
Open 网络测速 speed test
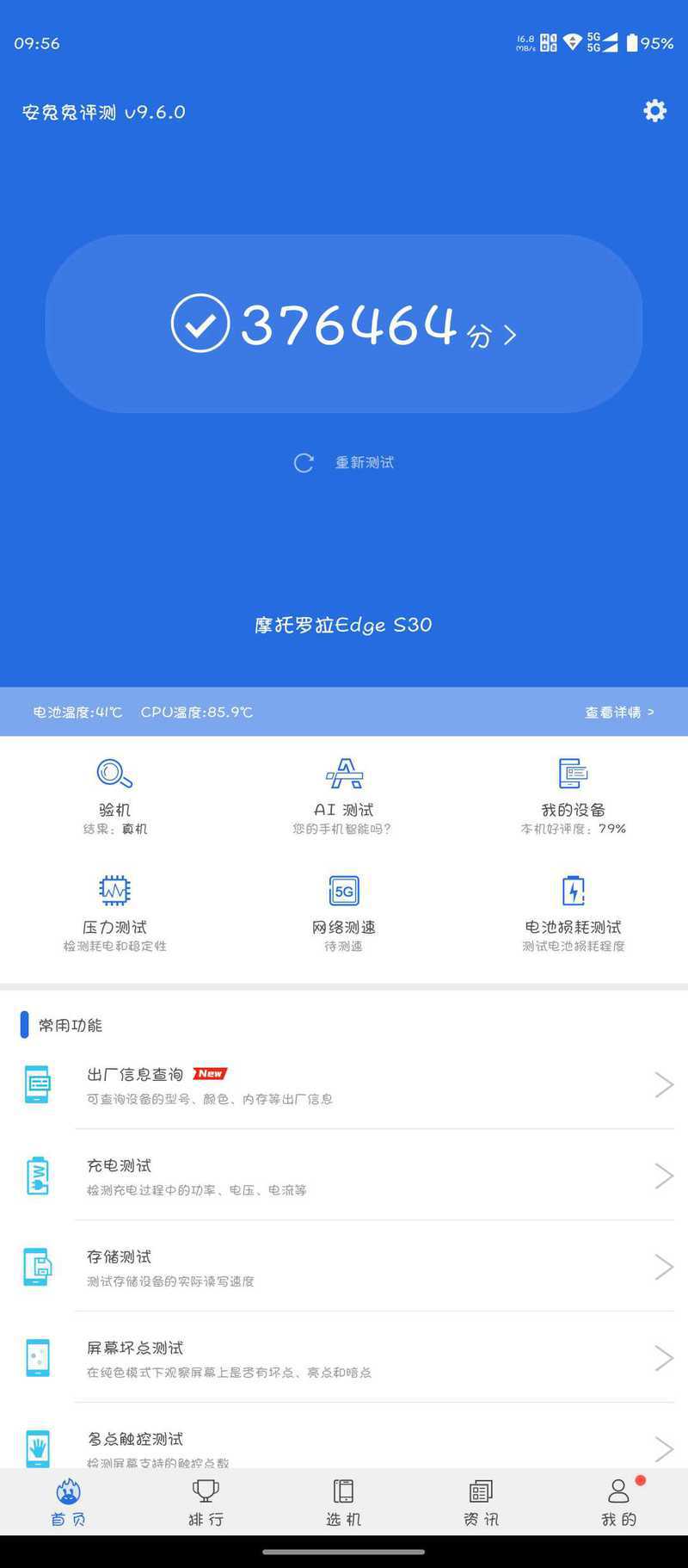tap(343, 911)
